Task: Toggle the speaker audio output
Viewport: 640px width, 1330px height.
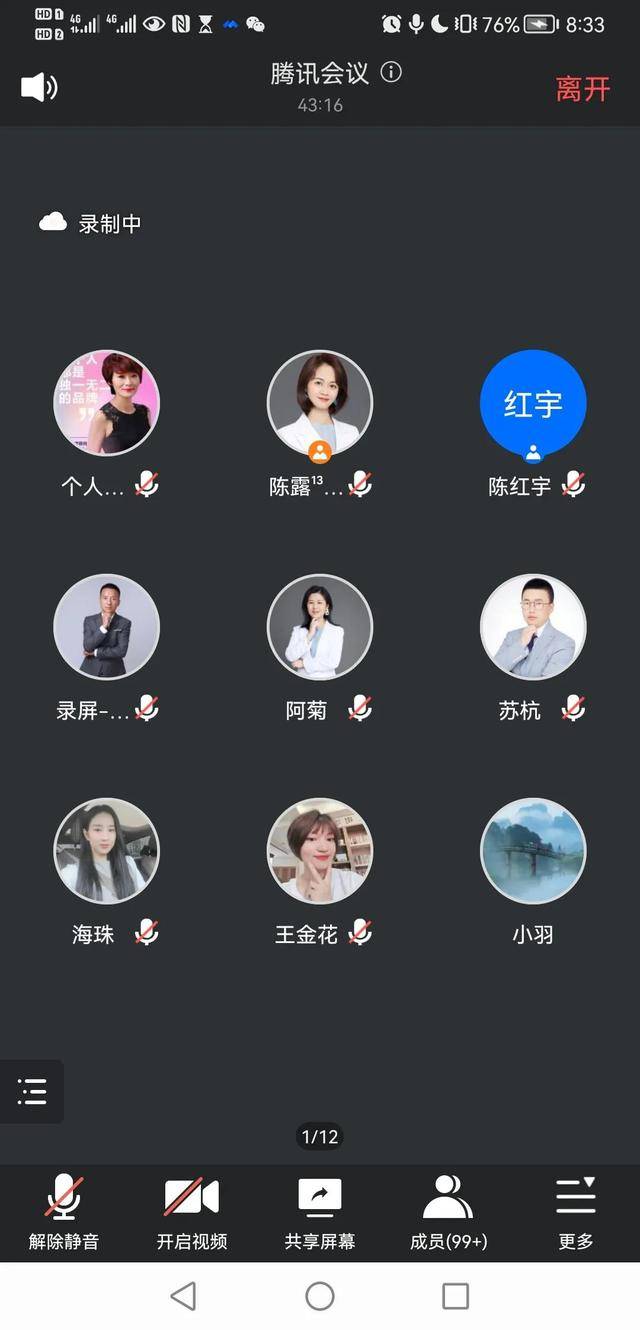Action: [x=39, y=87]
